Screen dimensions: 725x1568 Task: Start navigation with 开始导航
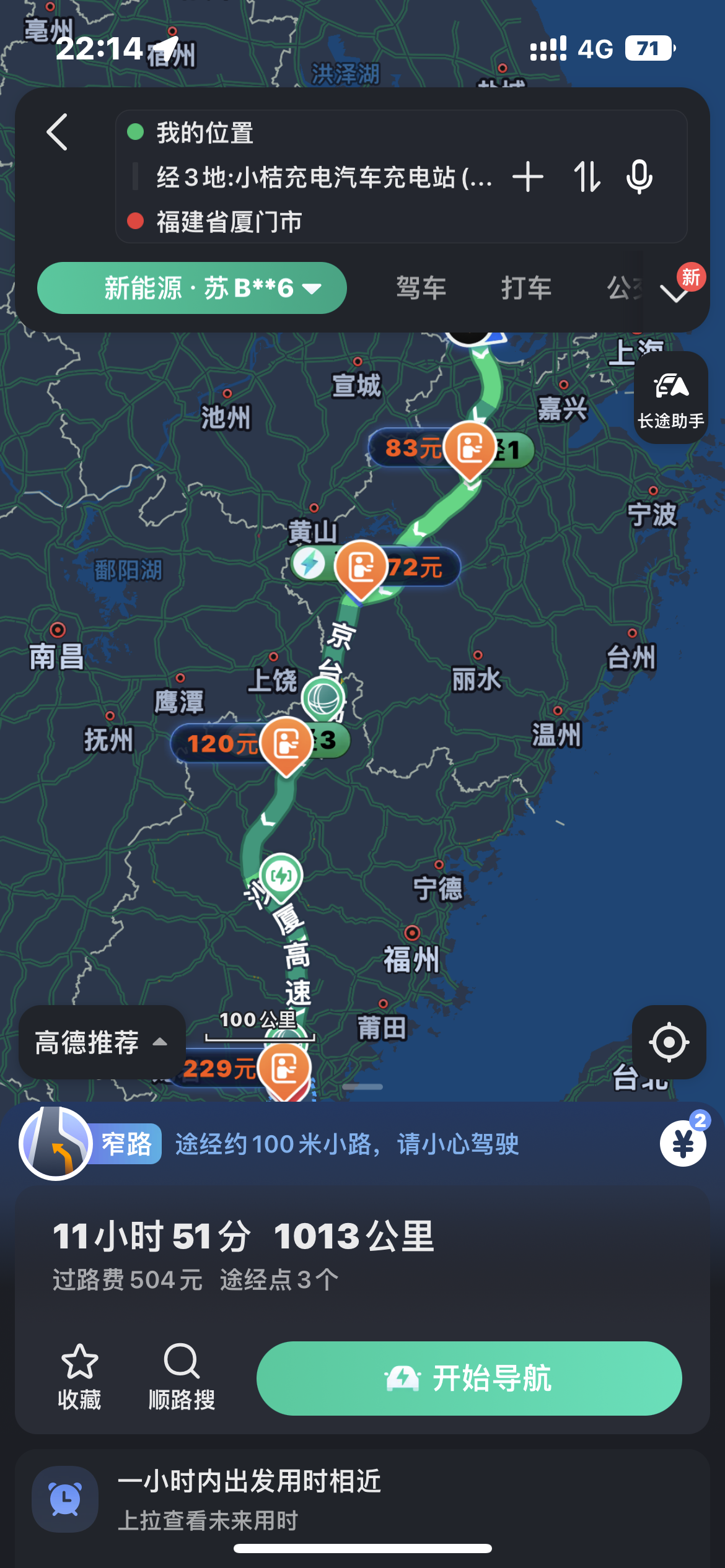[469, 1379]
